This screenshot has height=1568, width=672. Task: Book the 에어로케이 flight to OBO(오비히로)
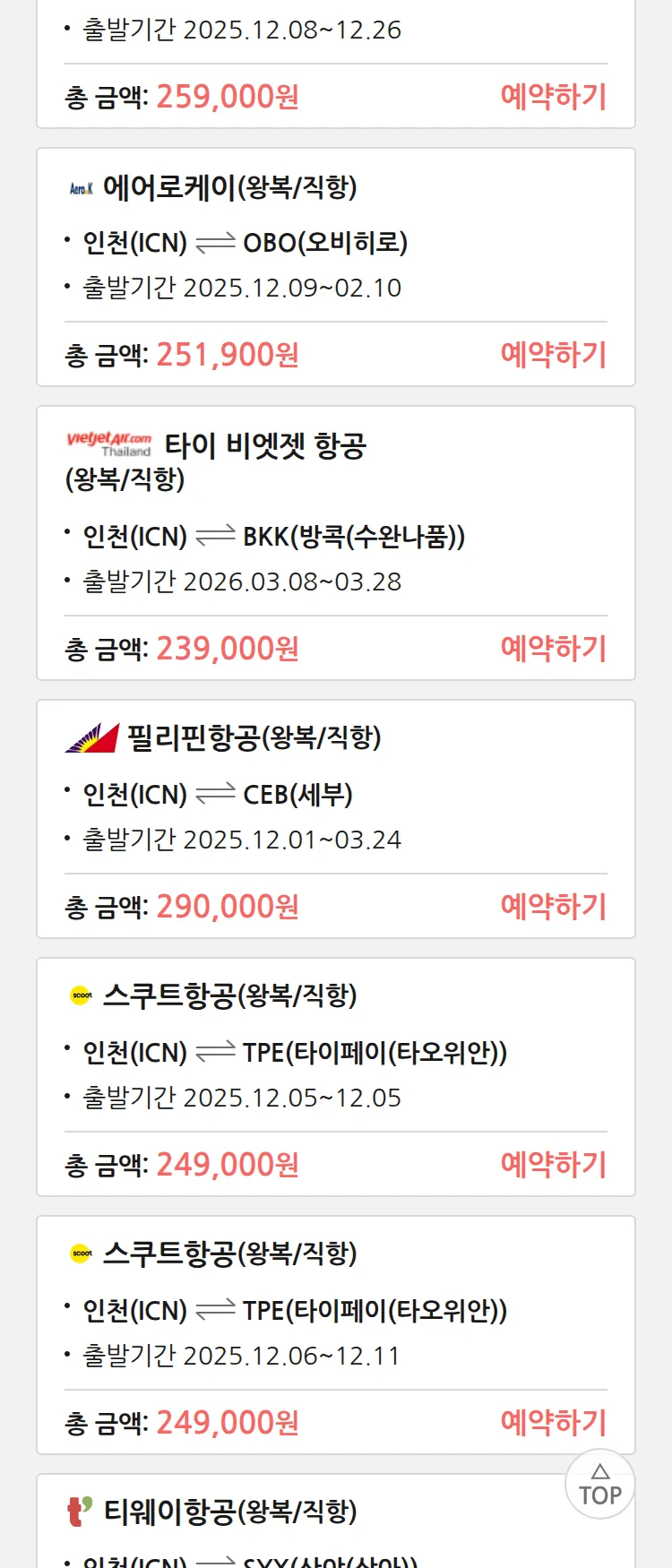click(553, 355)
